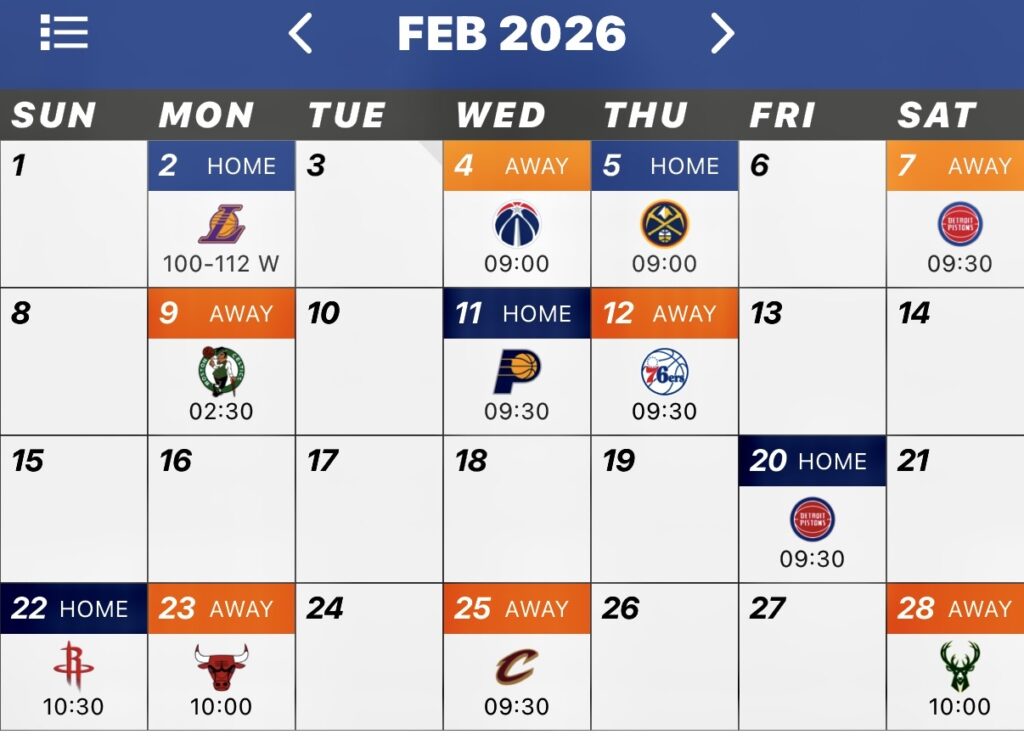This screenshot has height=740, width=1024.
Task: Open the Feb 25 away game at Cavaliers
Action: click(517, 668)
